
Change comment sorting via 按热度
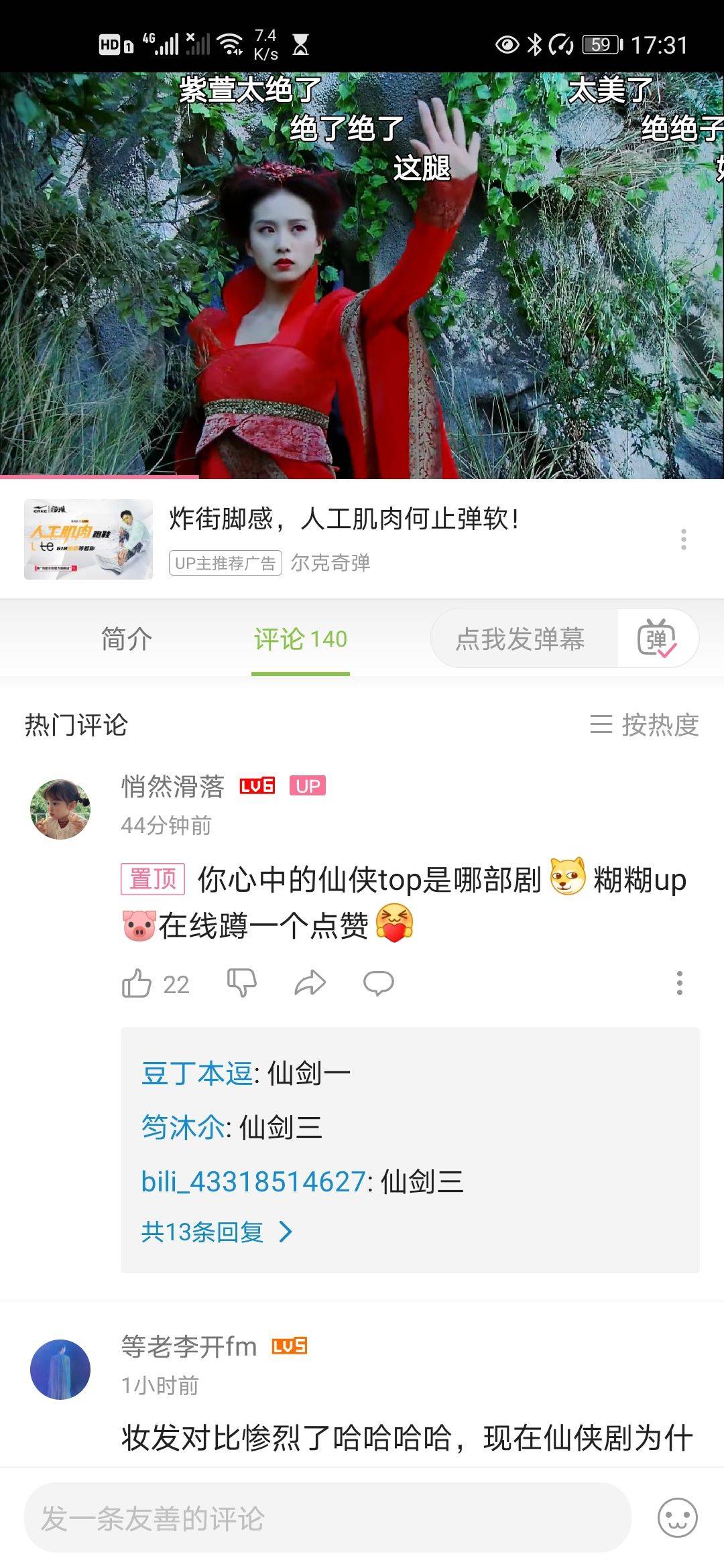click(644, 724)
